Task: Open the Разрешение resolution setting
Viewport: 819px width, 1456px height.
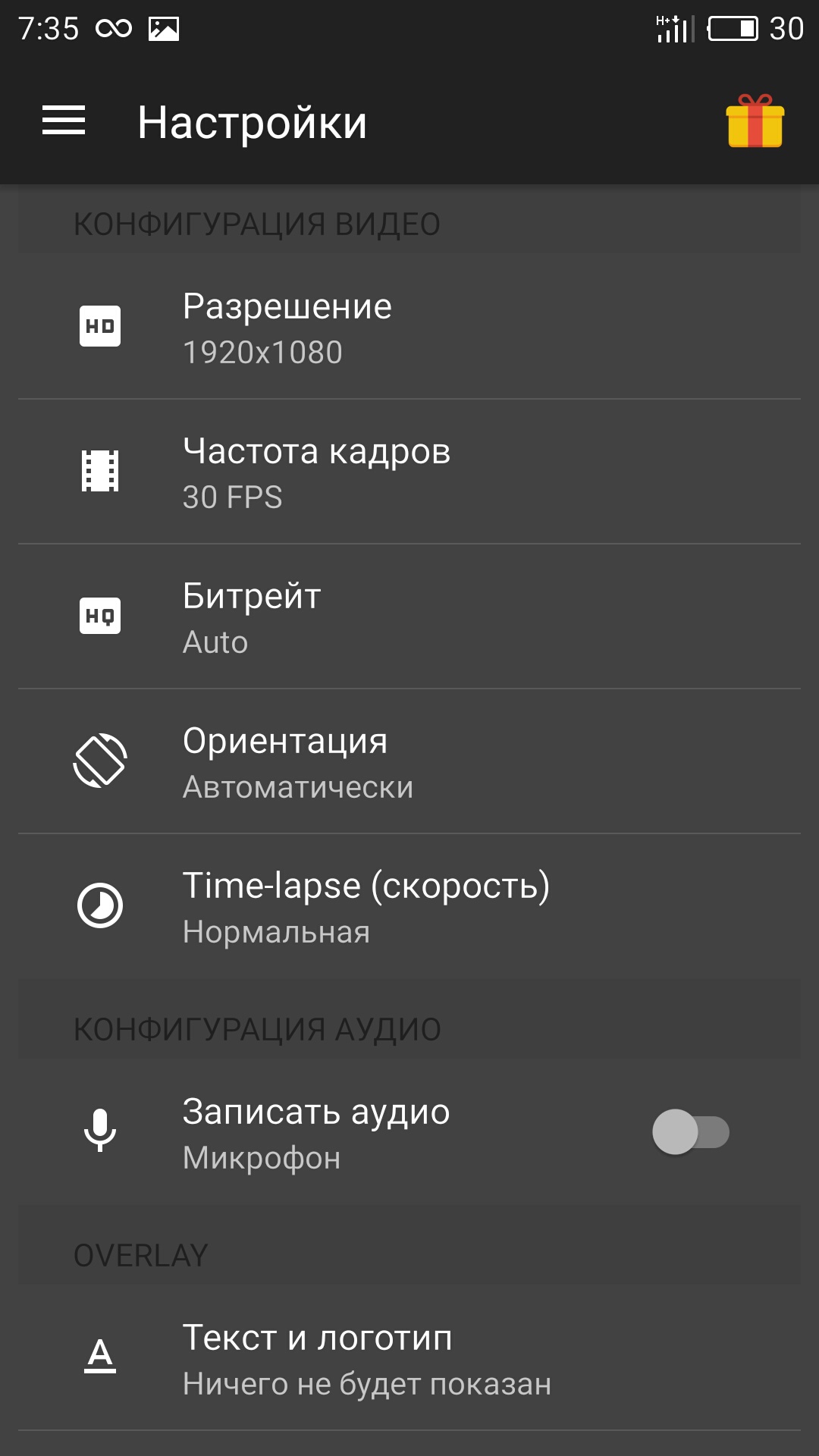Action: [x=409, y=328]
